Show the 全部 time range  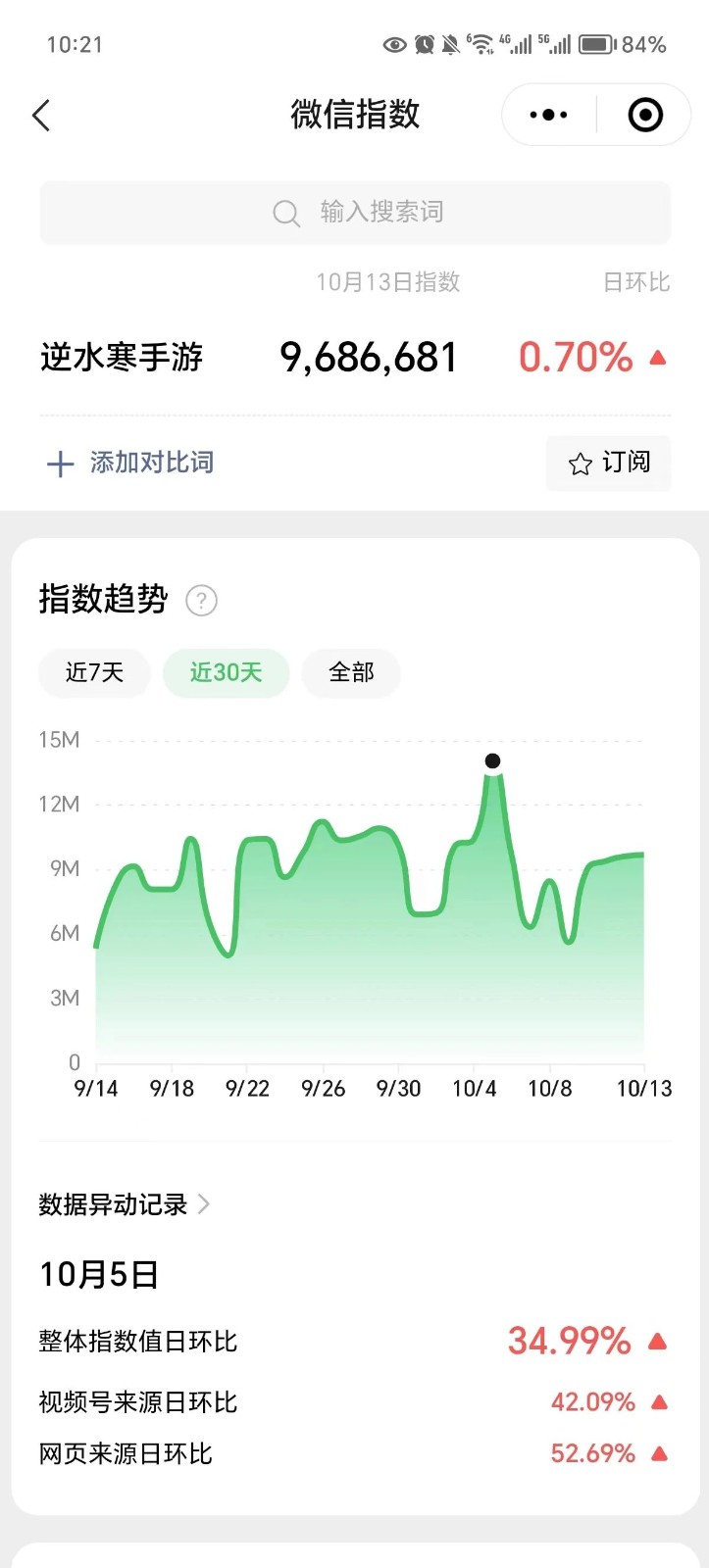(x=351, y=672)
